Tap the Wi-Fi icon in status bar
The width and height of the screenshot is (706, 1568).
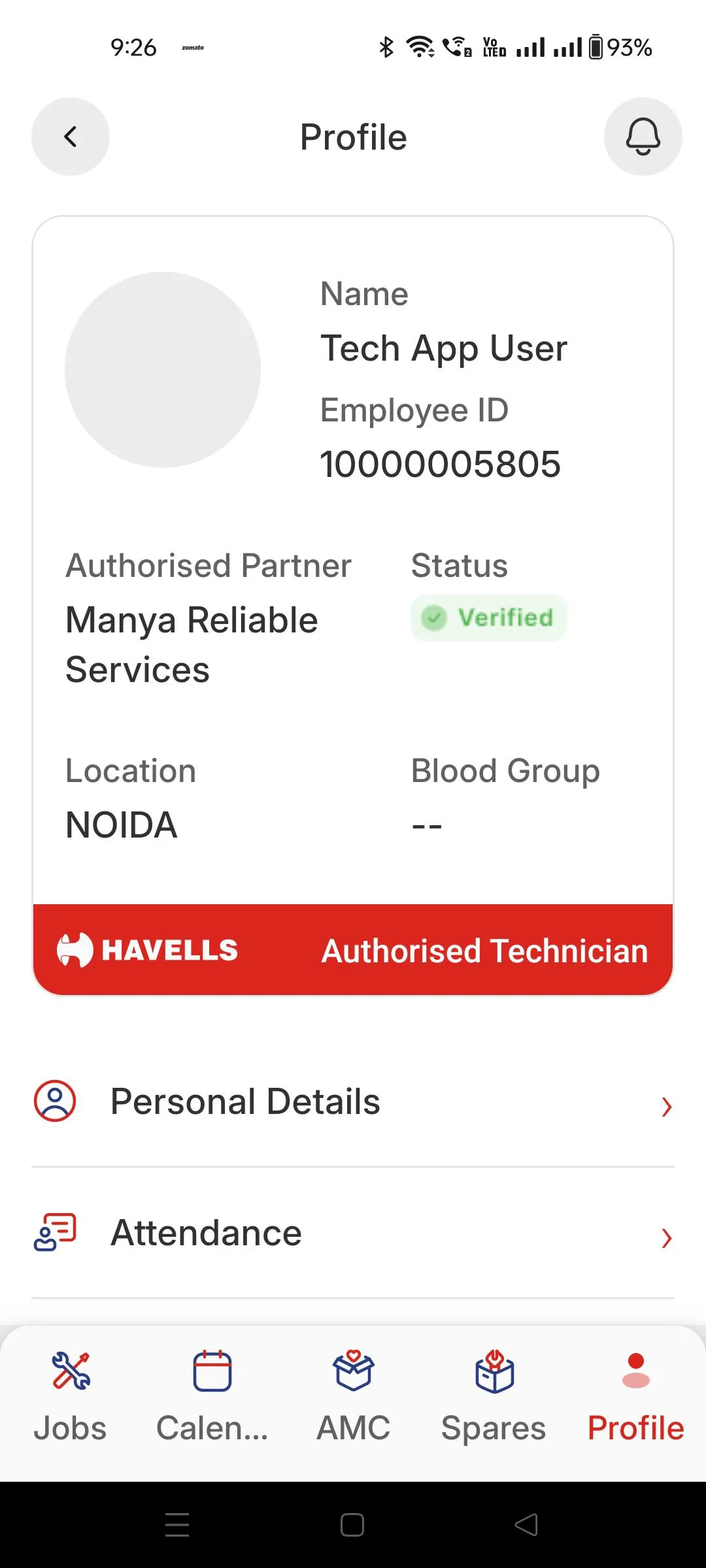coord(419,46)
